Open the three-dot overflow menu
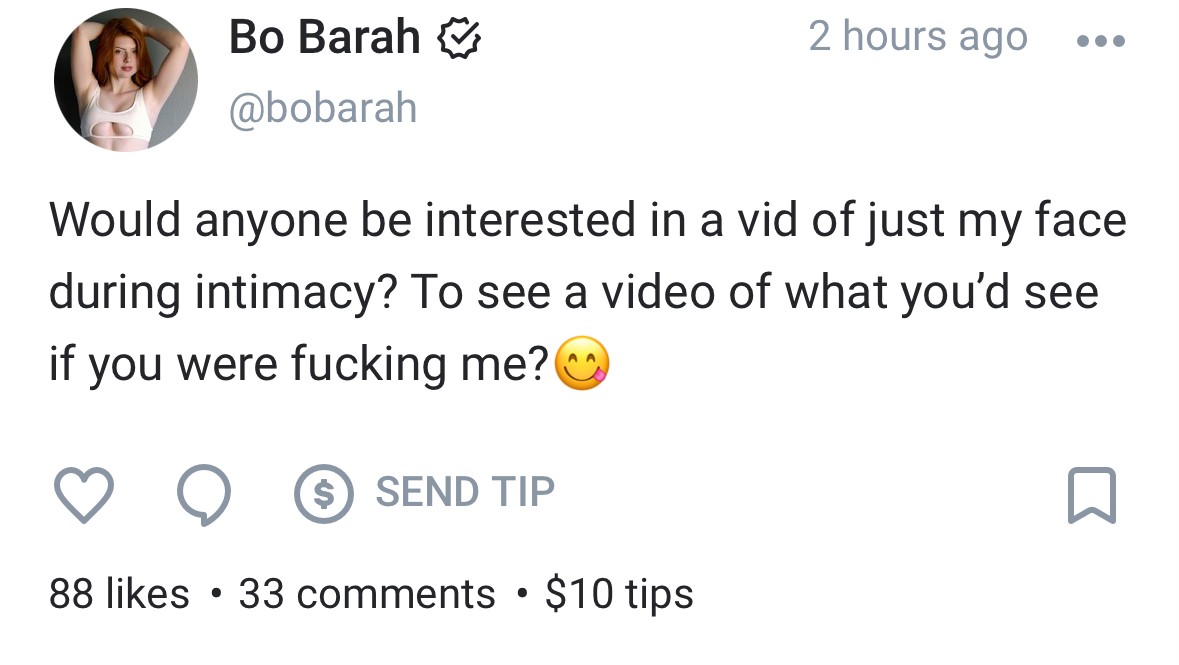1179x665 pixels. click(x=1100, y=43)
